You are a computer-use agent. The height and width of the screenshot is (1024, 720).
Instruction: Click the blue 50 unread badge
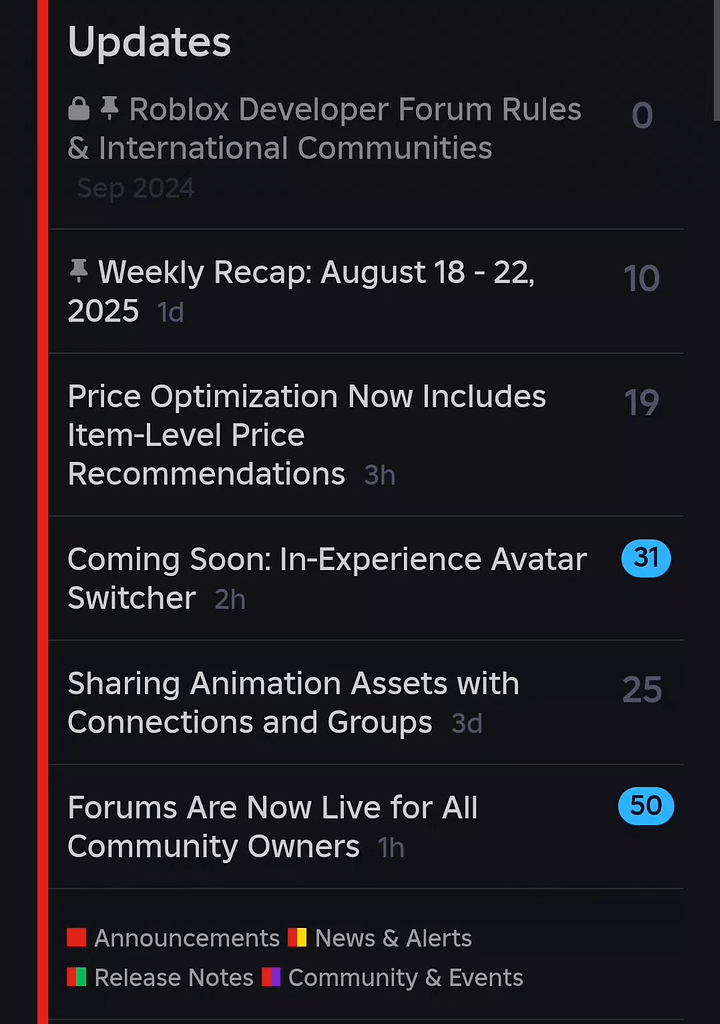pyautogui.click(x=645, y=806)
